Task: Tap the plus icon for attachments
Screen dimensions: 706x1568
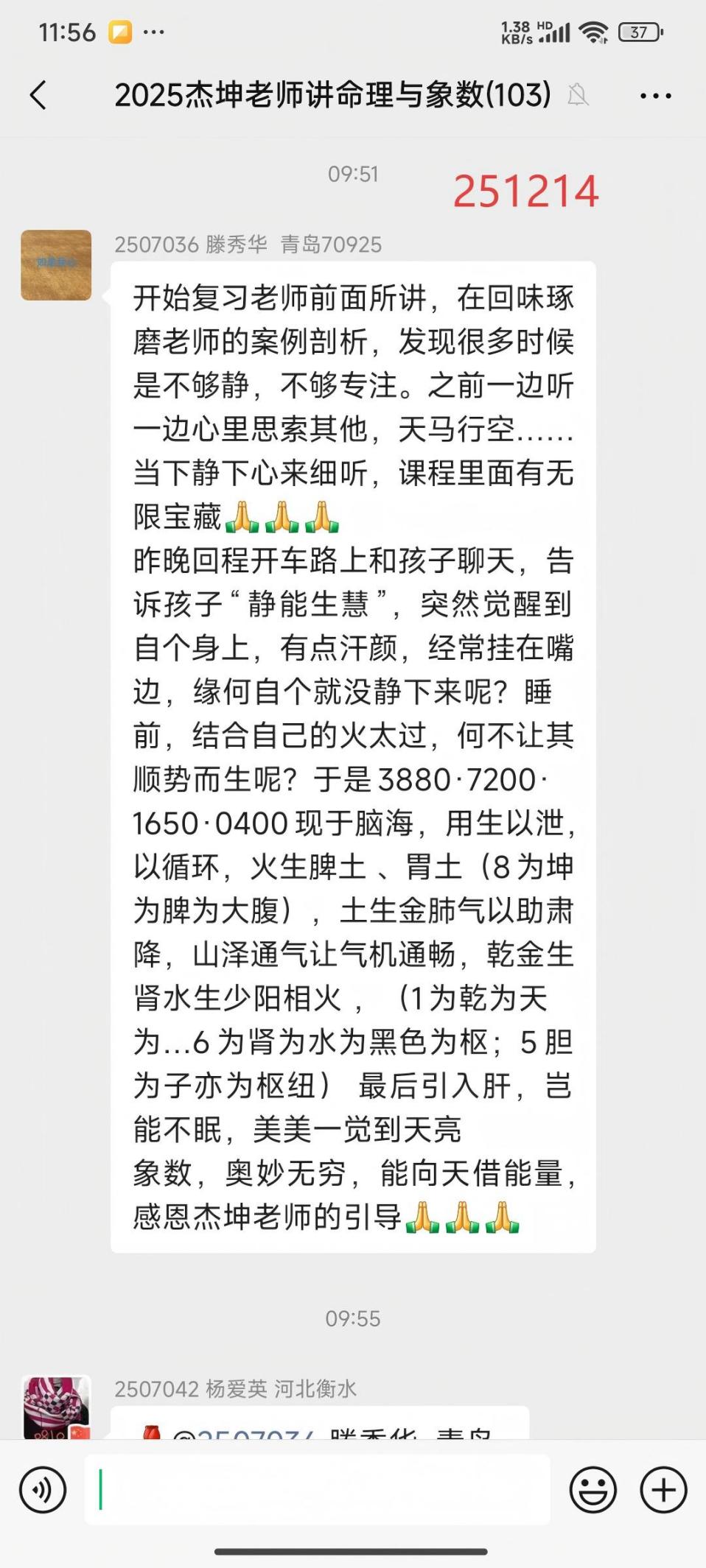Action: point(662,1488)
